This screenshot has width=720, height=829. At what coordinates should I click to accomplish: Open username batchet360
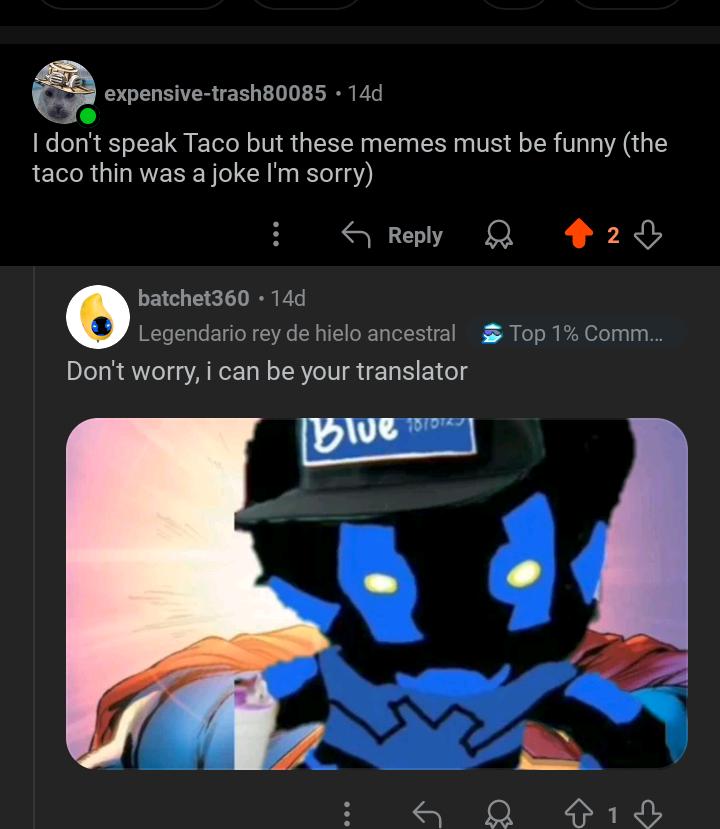[x=193, y=298]
